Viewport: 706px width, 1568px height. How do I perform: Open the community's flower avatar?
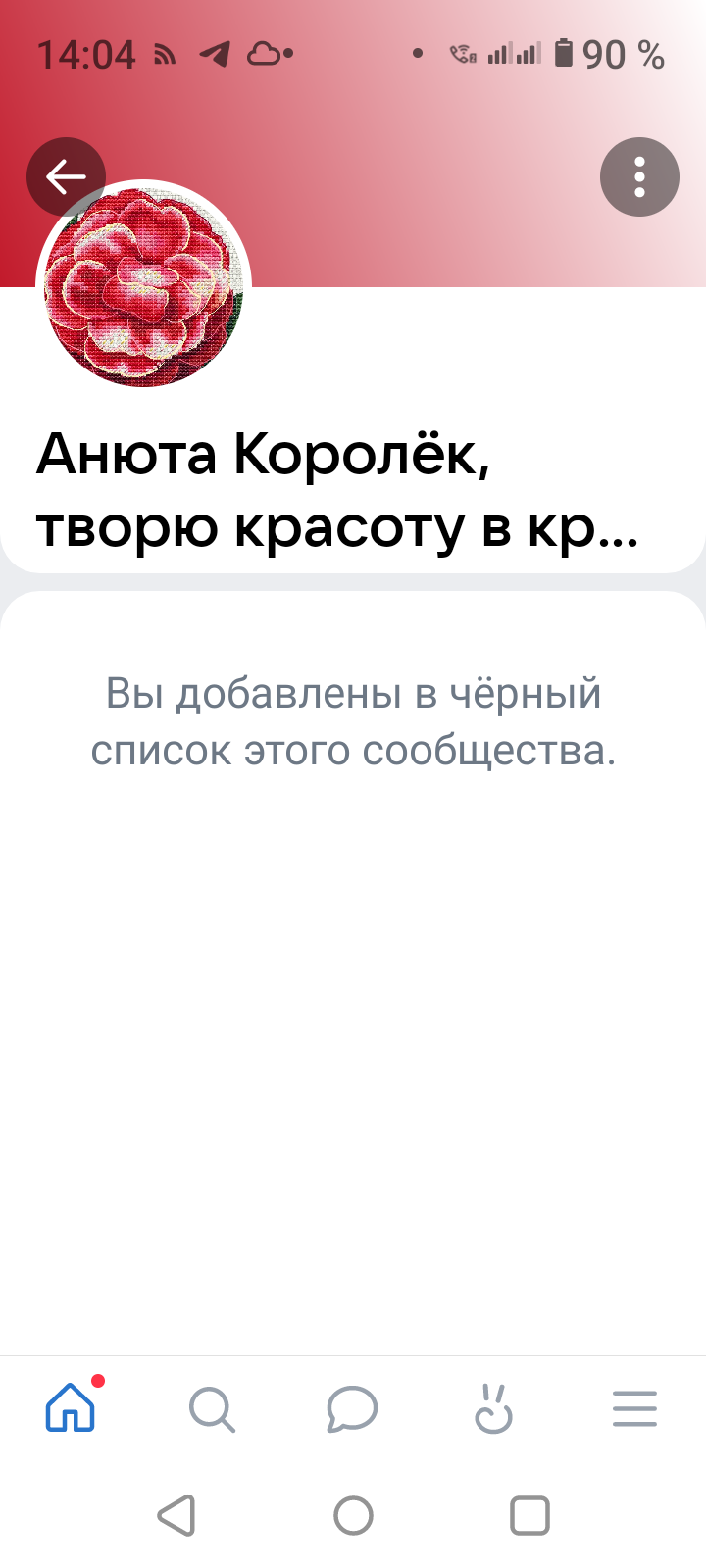coord(144,285)
